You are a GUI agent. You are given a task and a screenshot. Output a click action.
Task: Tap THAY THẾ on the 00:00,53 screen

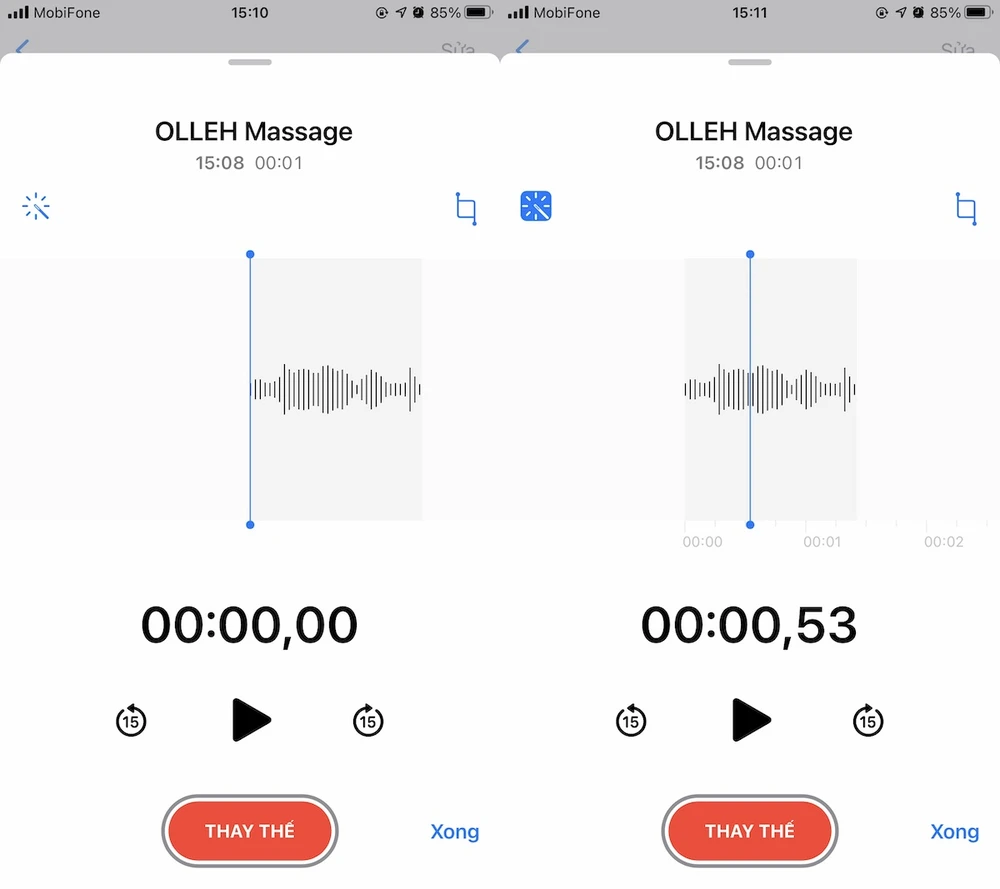[x=750, y=831]
